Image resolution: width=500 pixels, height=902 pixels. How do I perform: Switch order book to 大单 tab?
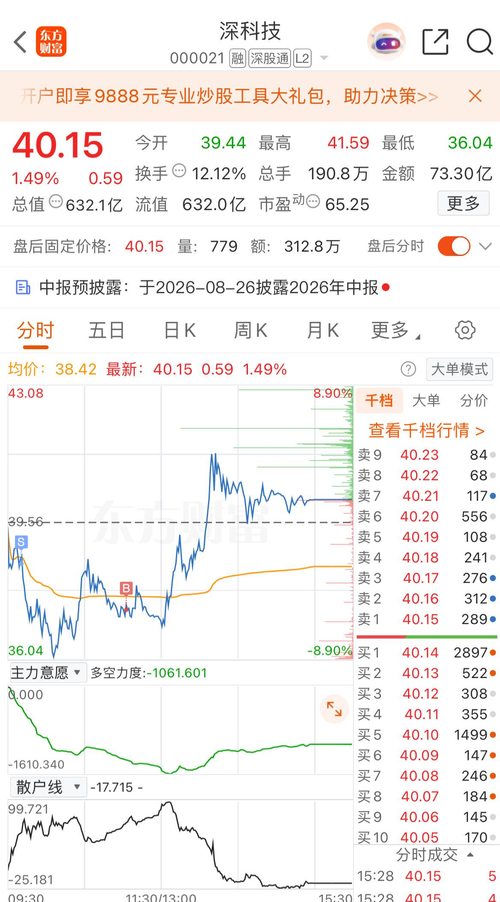click(426, 401)
